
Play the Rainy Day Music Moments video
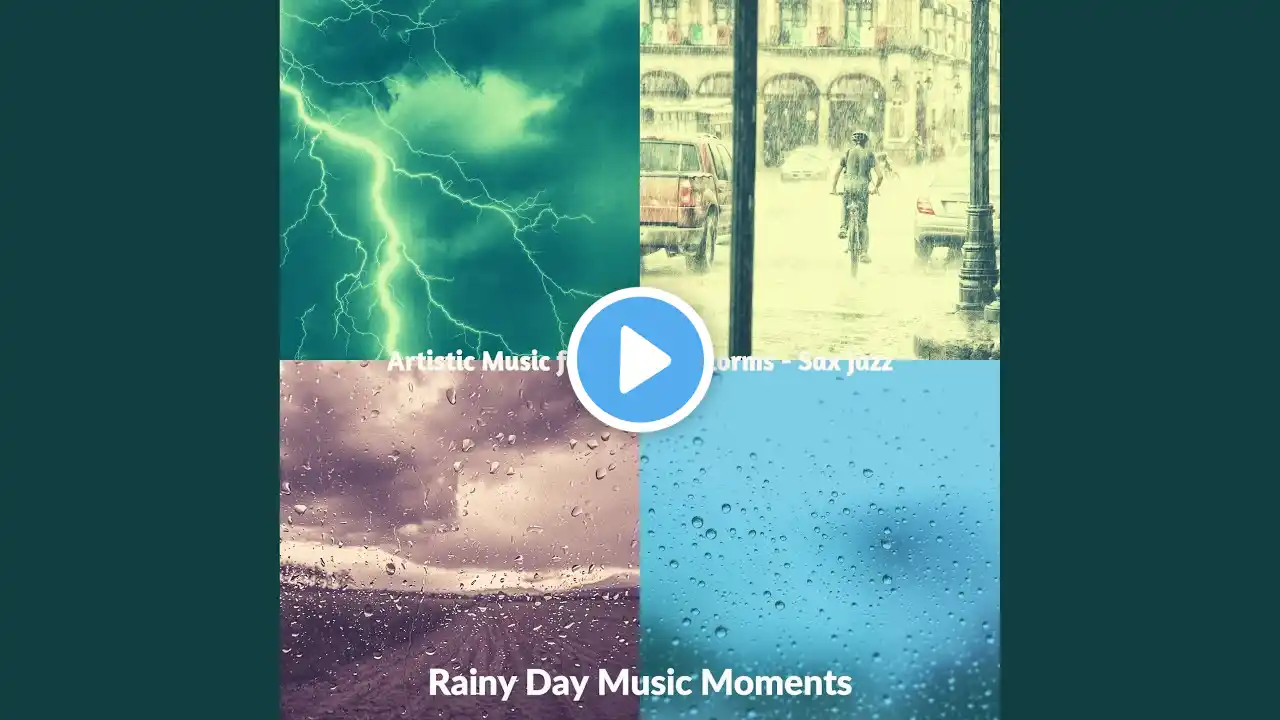click(x=640, y=360)
